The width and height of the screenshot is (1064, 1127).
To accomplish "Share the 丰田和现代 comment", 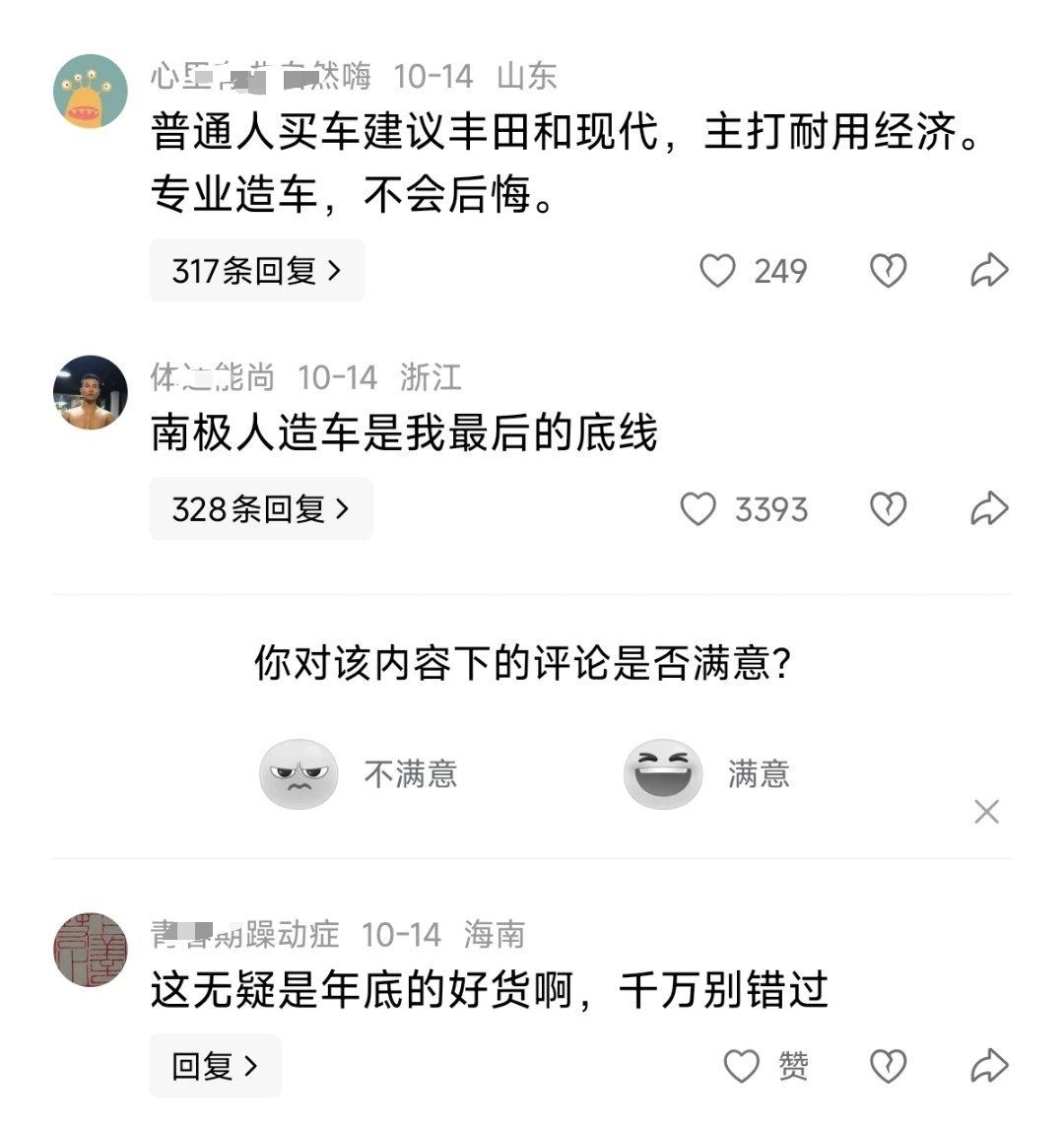I will click(x=989, y=271).
